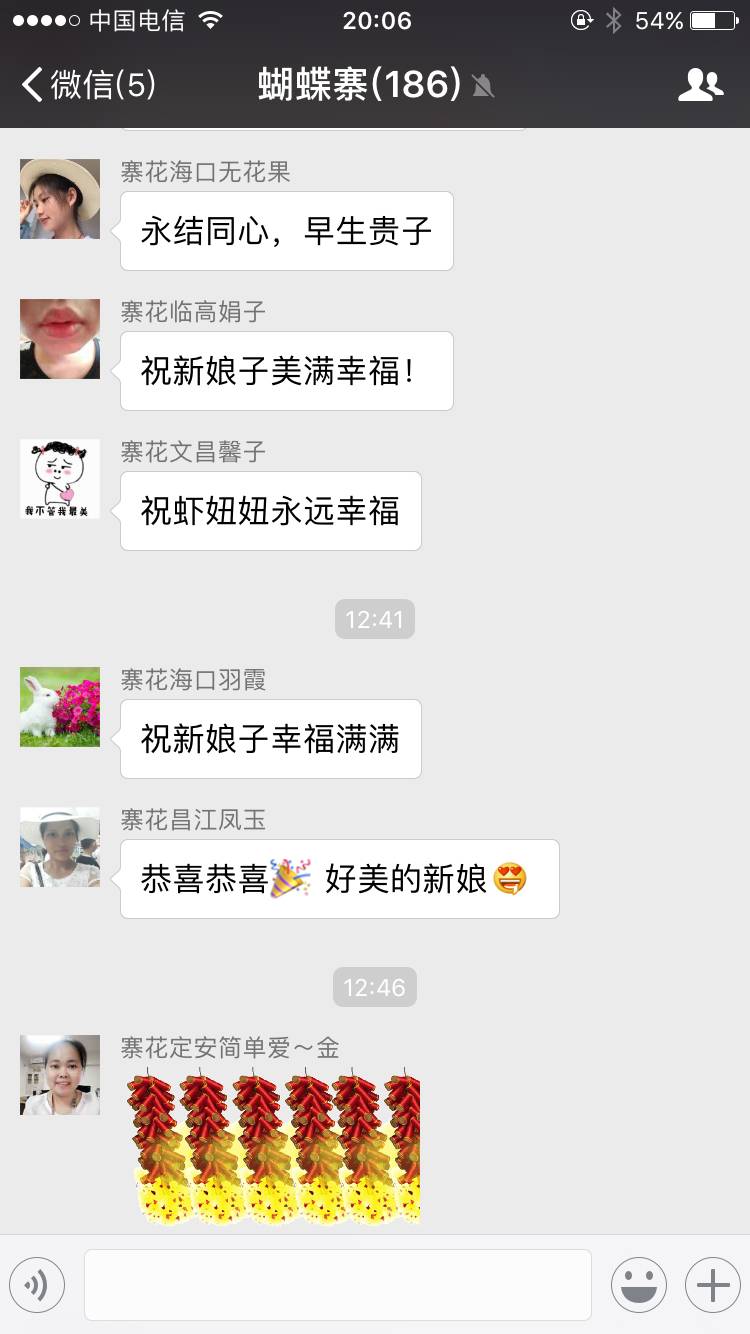View 寨花临高娟子's profile avatar
The image size is (750, 1334).
pos(60,339)
